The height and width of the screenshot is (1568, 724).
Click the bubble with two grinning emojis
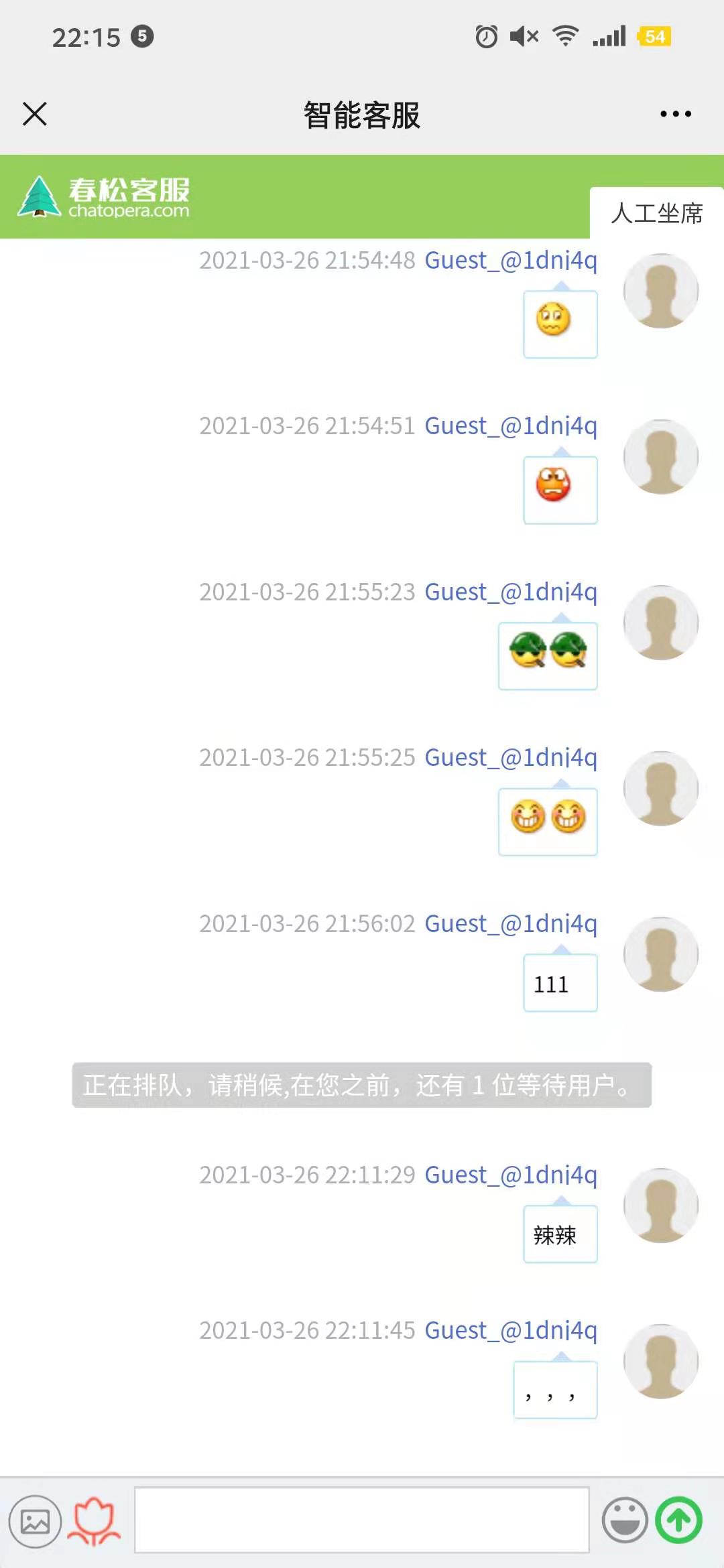548,820
